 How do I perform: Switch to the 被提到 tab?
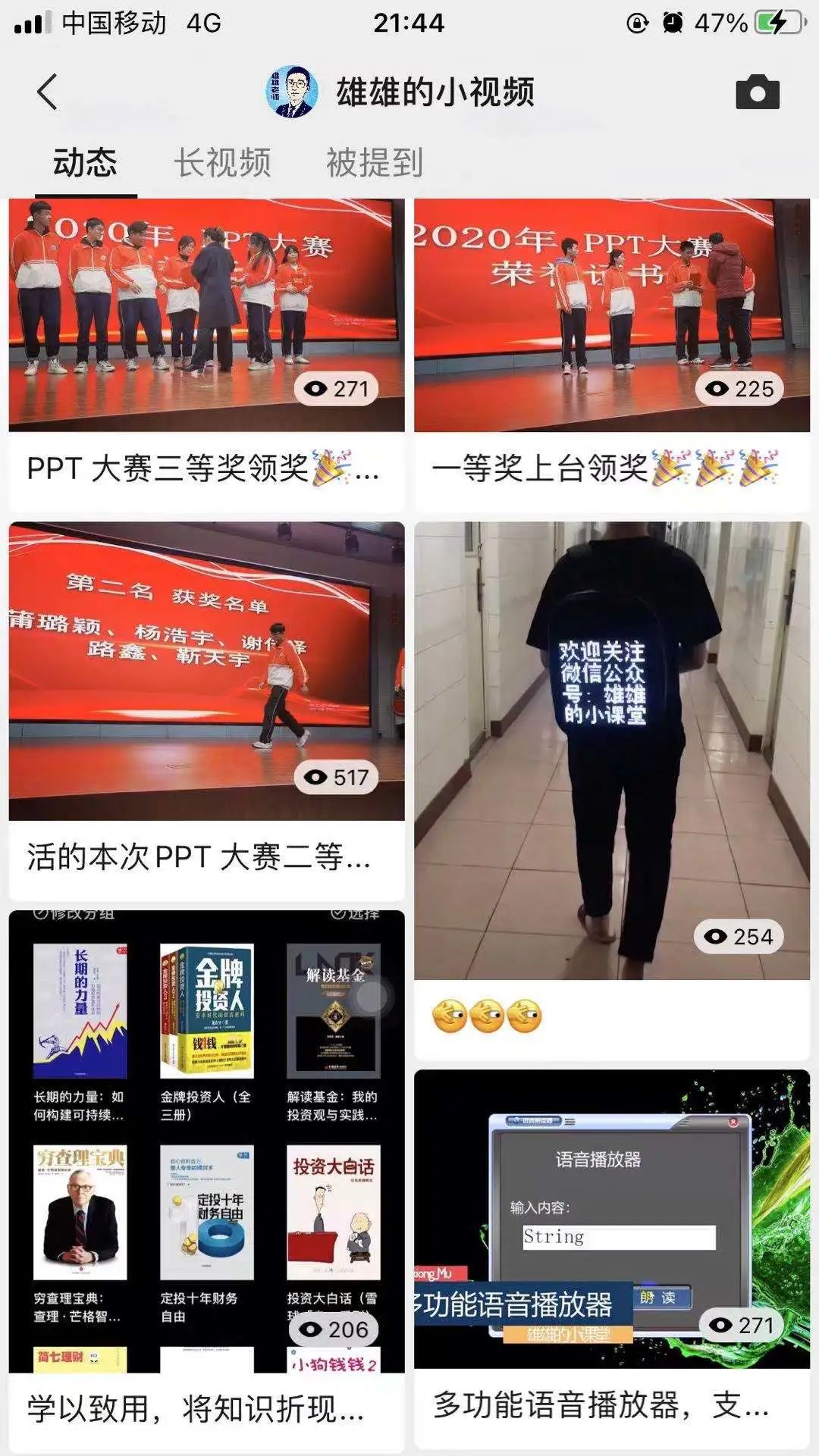374,162
